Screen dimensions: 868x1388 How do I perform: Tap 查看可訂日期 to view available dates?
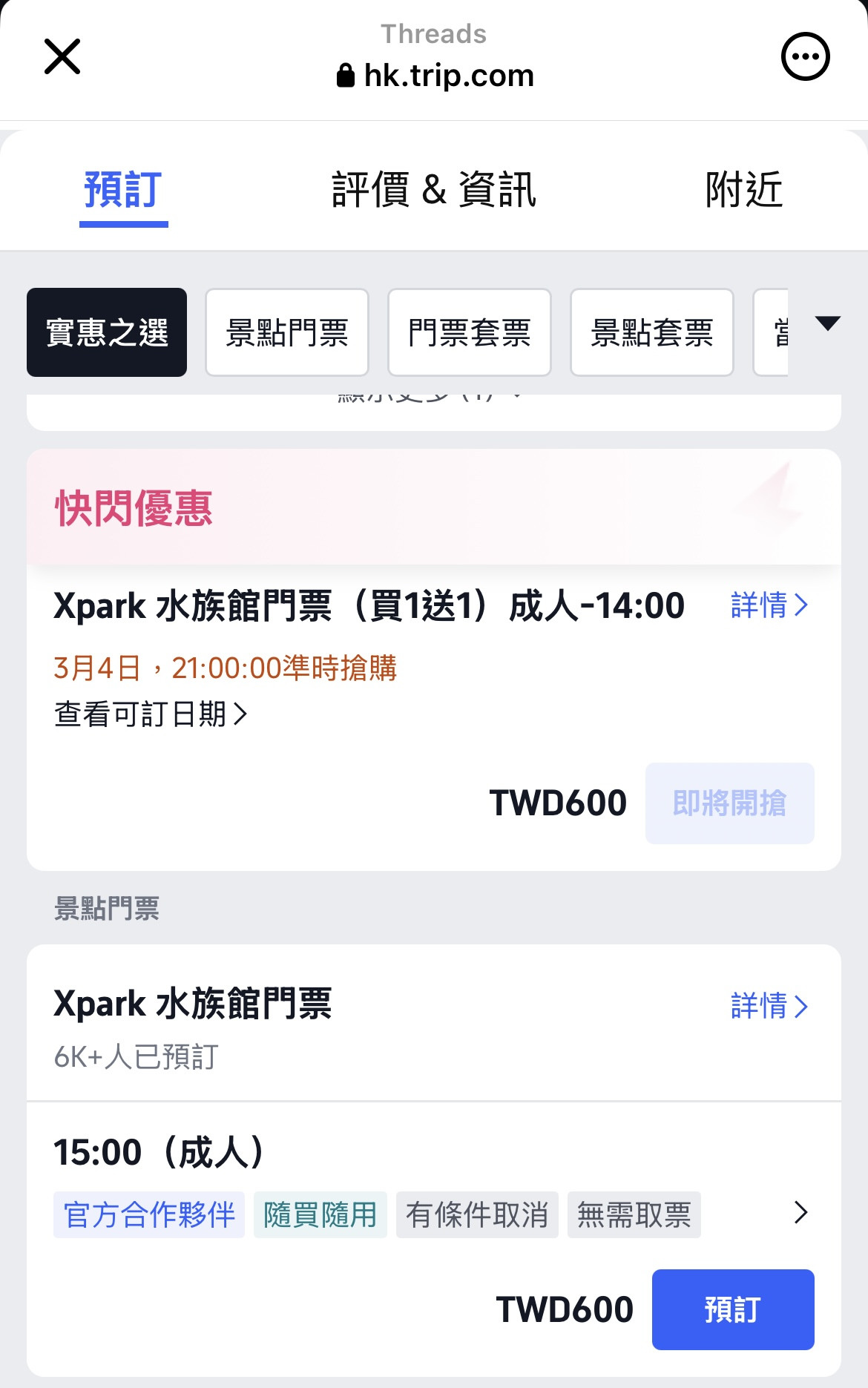pyautogui.click(x=151, y=714)
